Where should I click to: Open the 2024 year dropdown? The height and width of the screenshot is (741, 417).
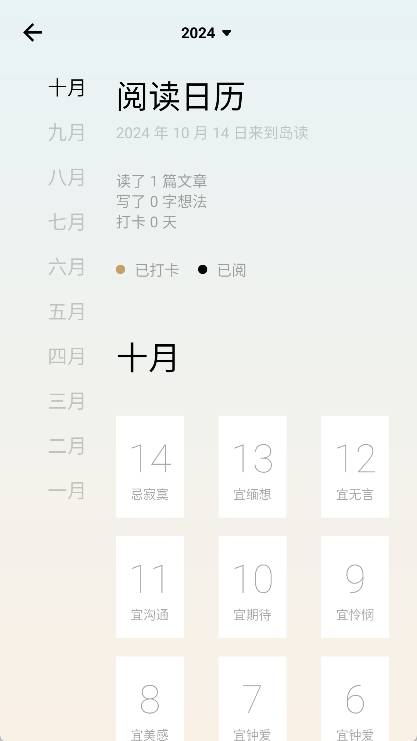(206, 33)
